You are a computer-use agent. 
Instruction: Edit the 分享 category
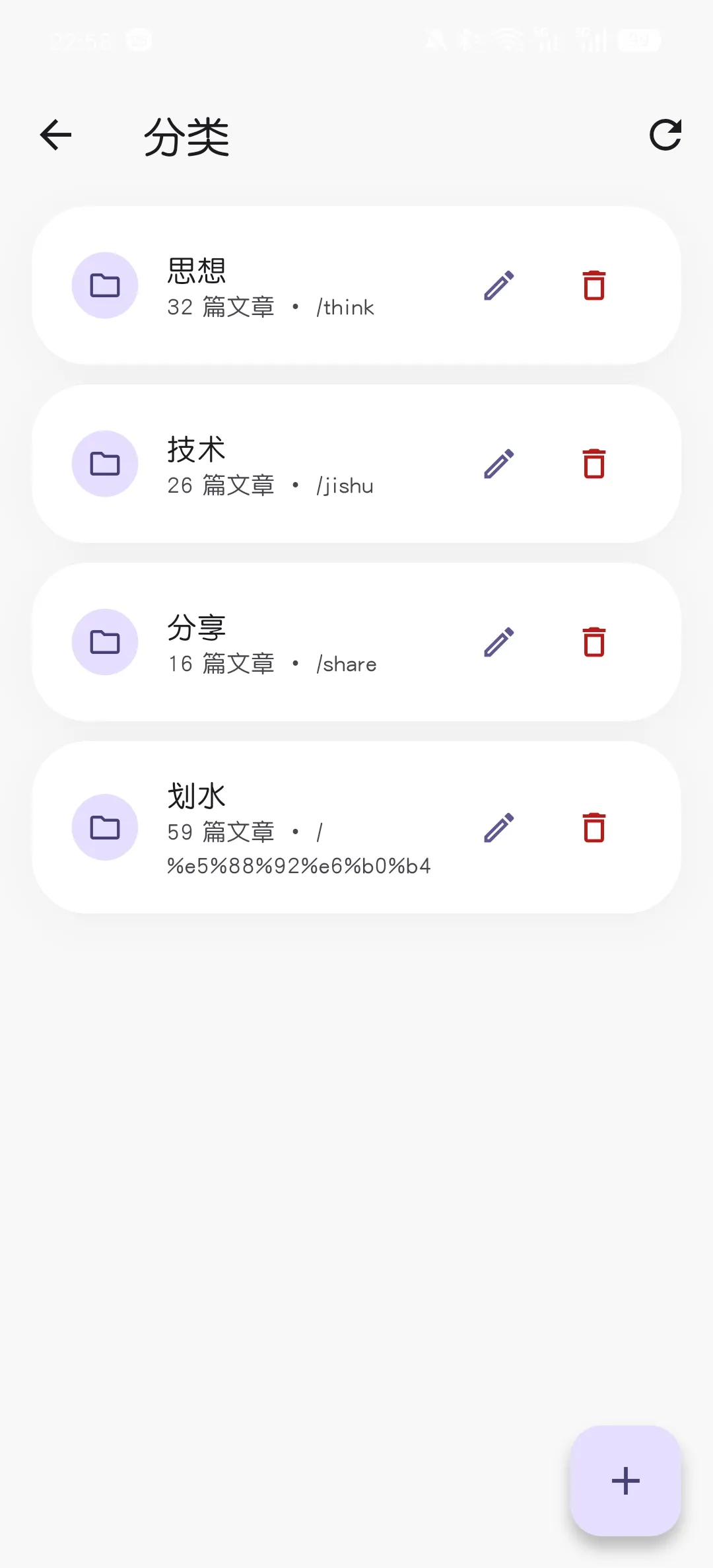click(498, 642)
